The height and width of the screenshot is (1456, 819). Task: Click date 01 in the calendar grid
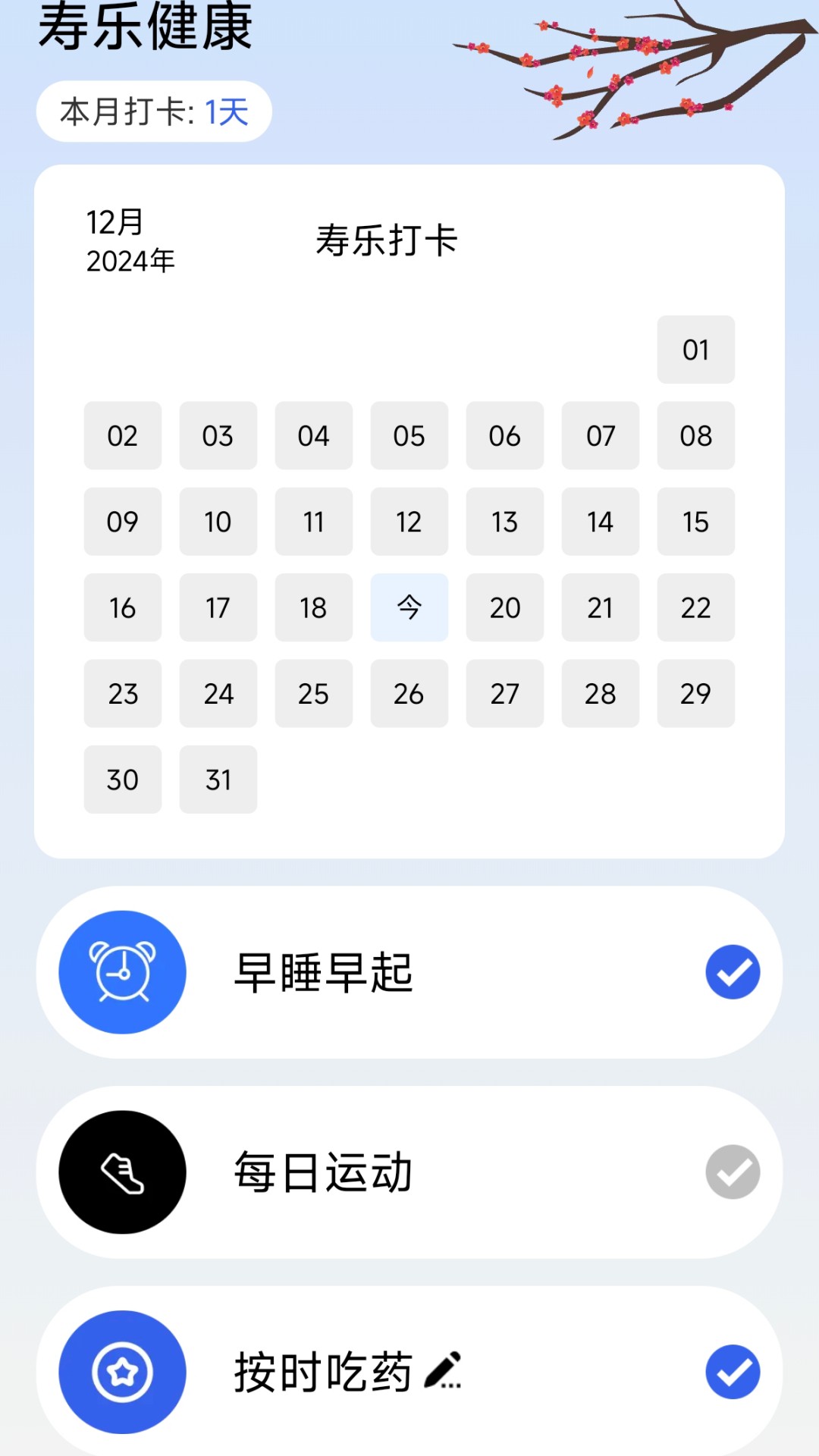[695, 350]
